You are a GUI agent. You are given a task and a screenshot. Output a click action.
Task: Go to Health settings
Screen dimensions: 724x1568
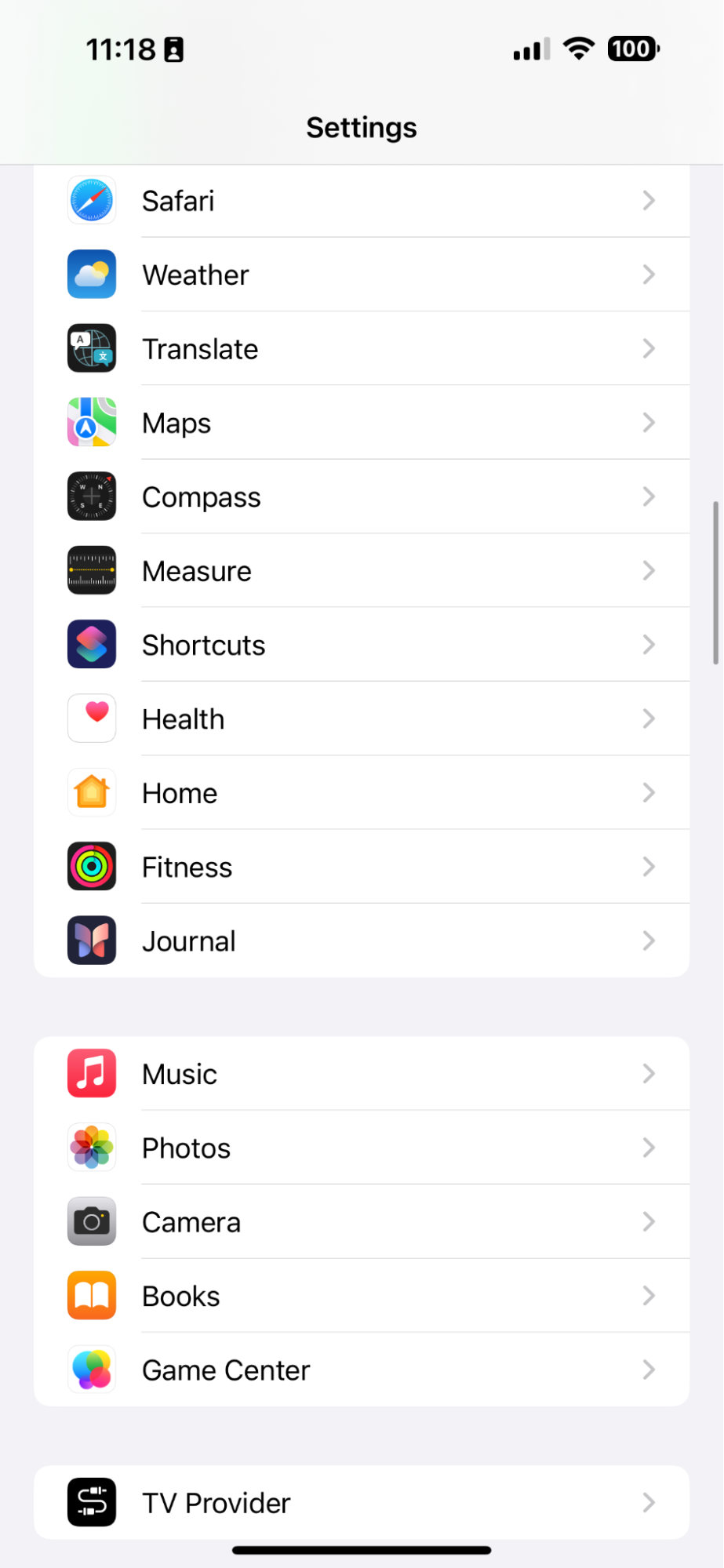[x=361, y=719]
